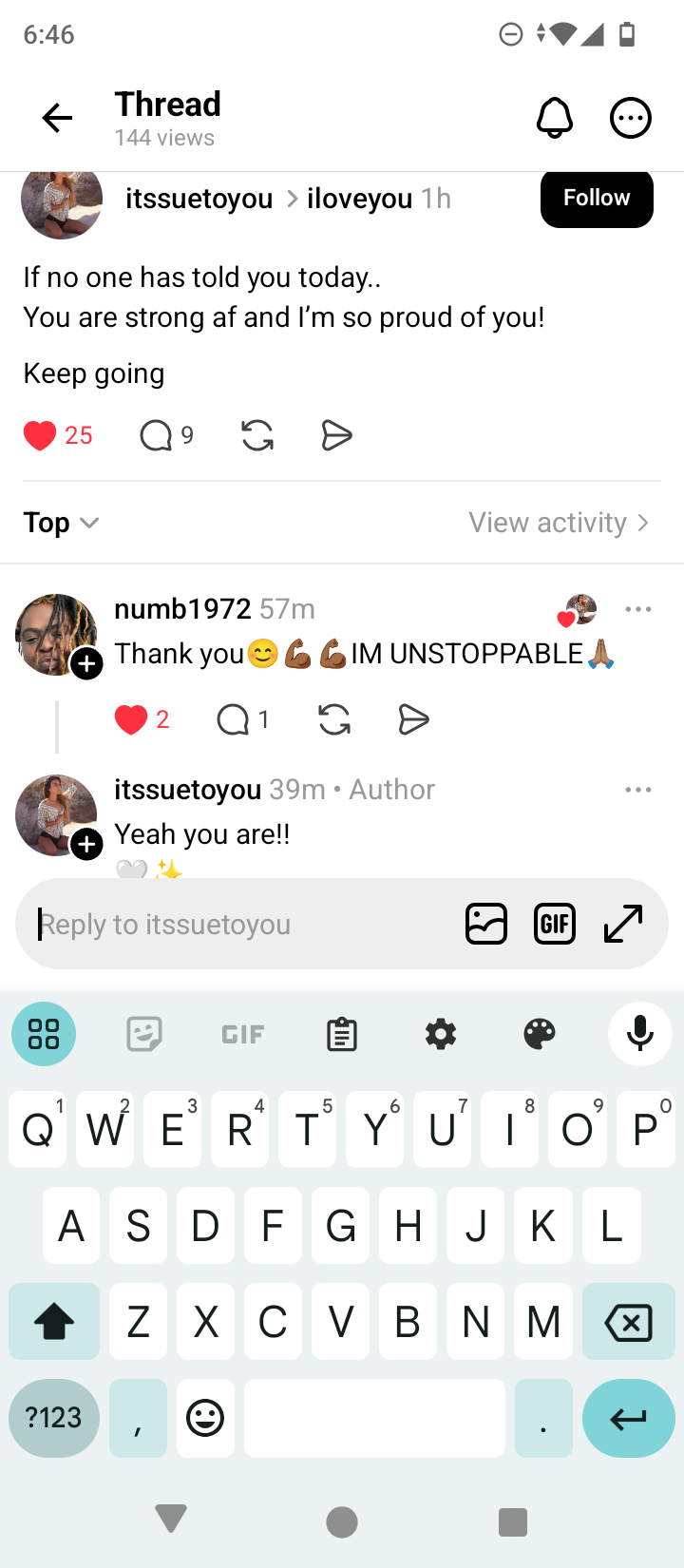
Task: Repost the main post
Action: coord(257,436)
